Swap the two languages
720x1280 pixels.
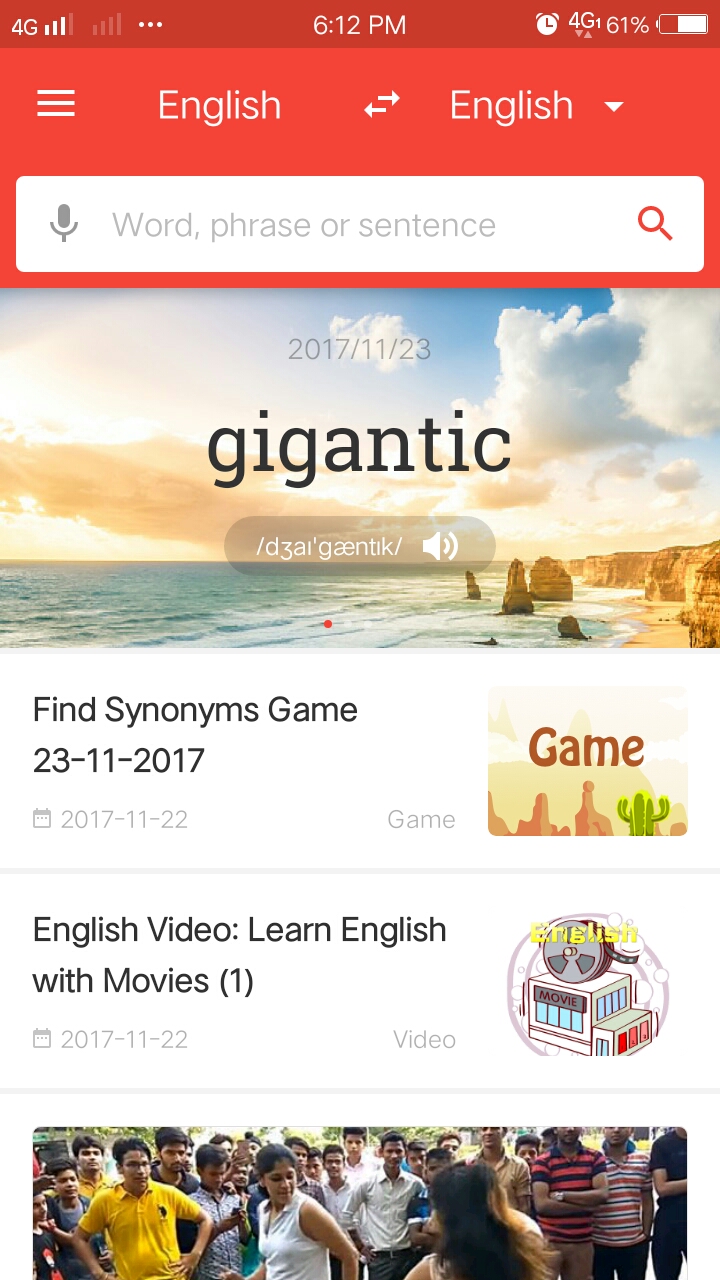381,104
